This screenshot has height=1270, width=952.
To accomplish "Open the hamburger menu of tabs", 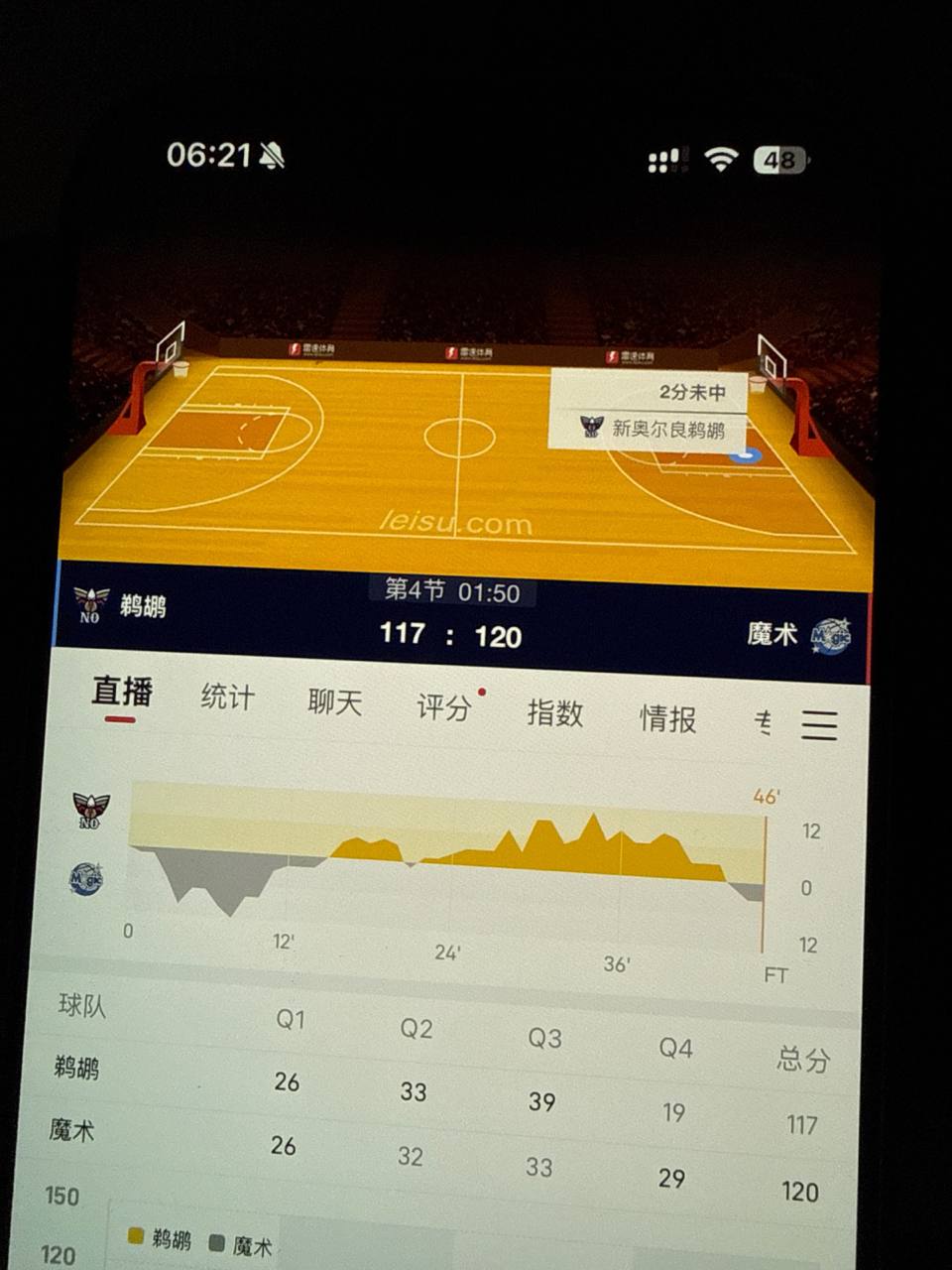I will (x=819, y=725).
